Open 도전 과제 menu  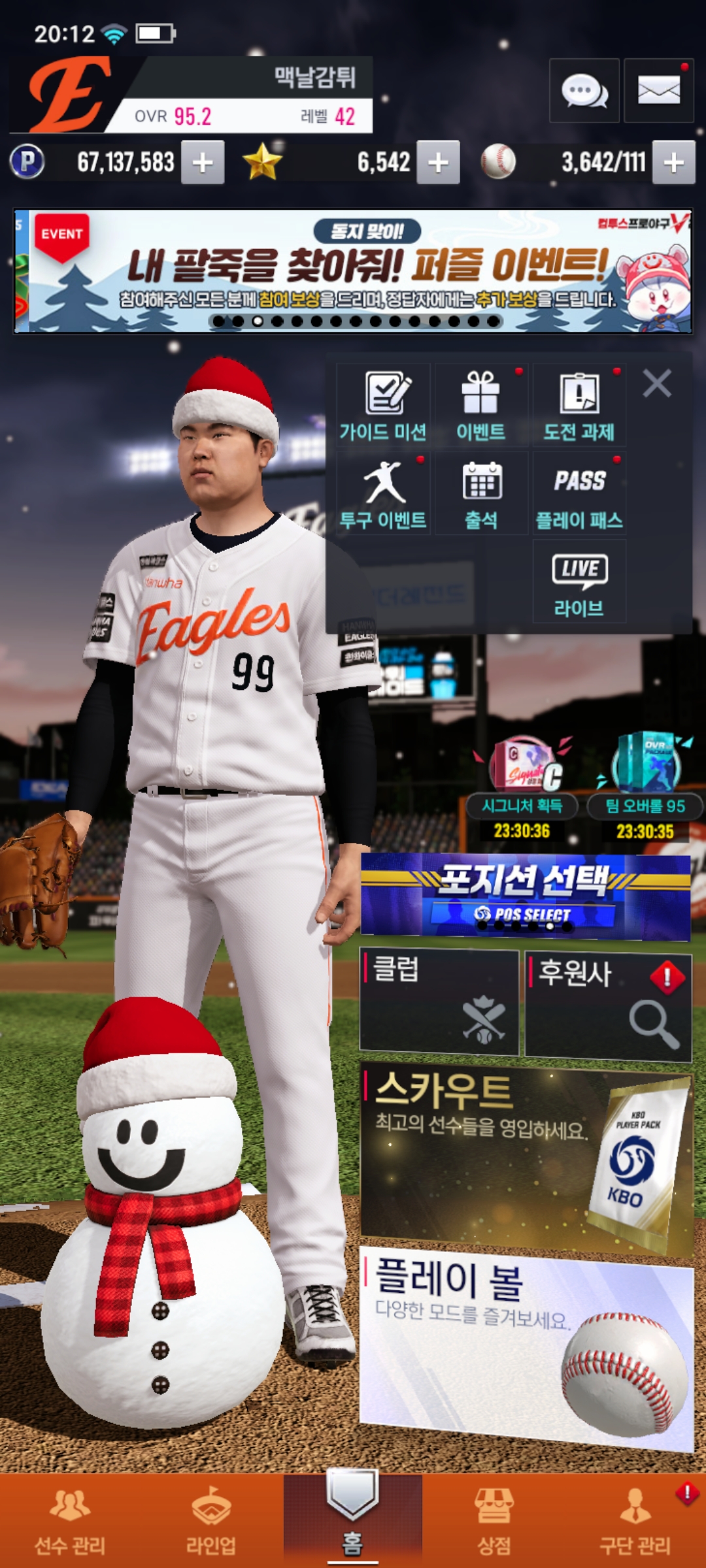(x=579, y=406)
